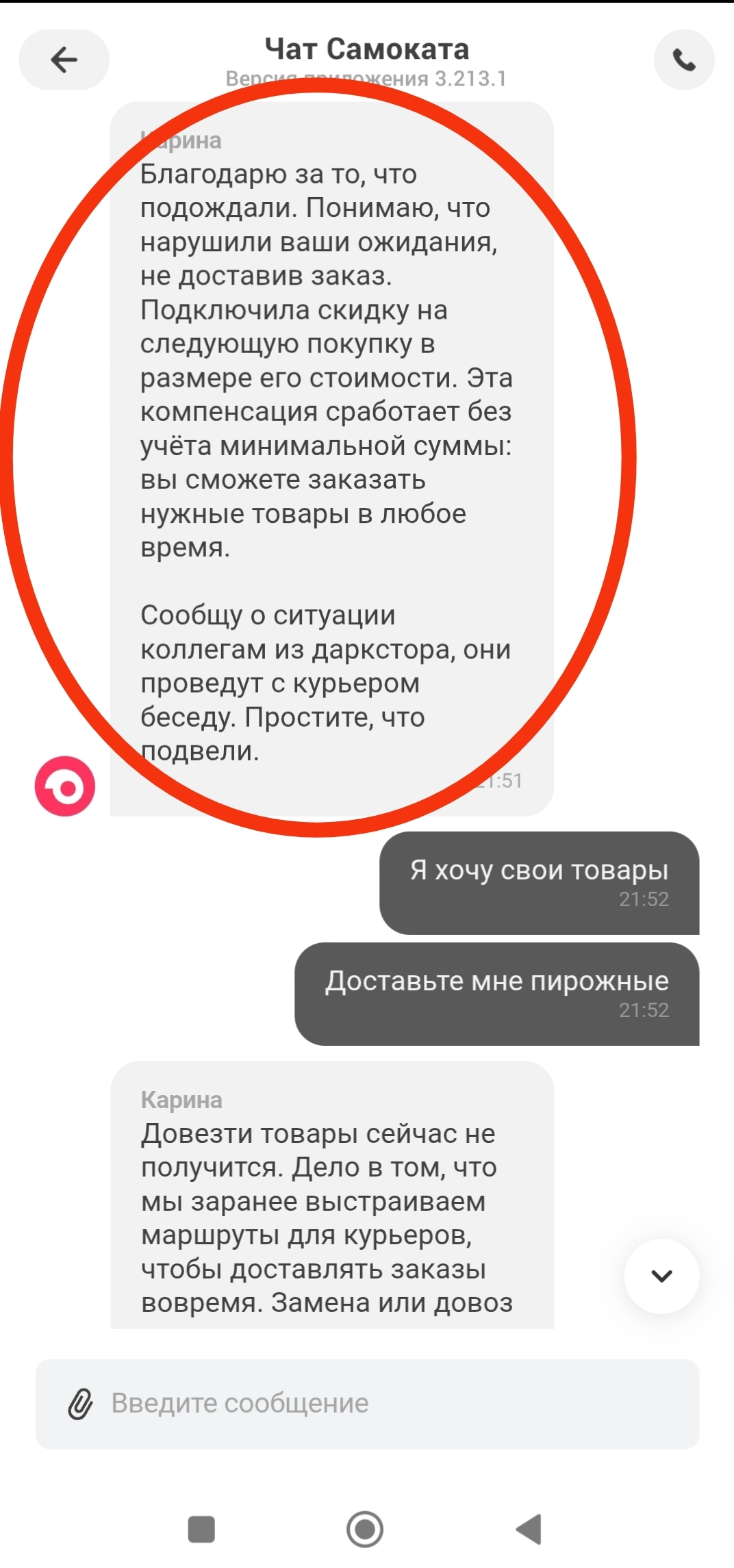This screenshot has width=734, height=1568.
Task: Jump to the latest message with down chevron
Action: [x=661, y=1276]
